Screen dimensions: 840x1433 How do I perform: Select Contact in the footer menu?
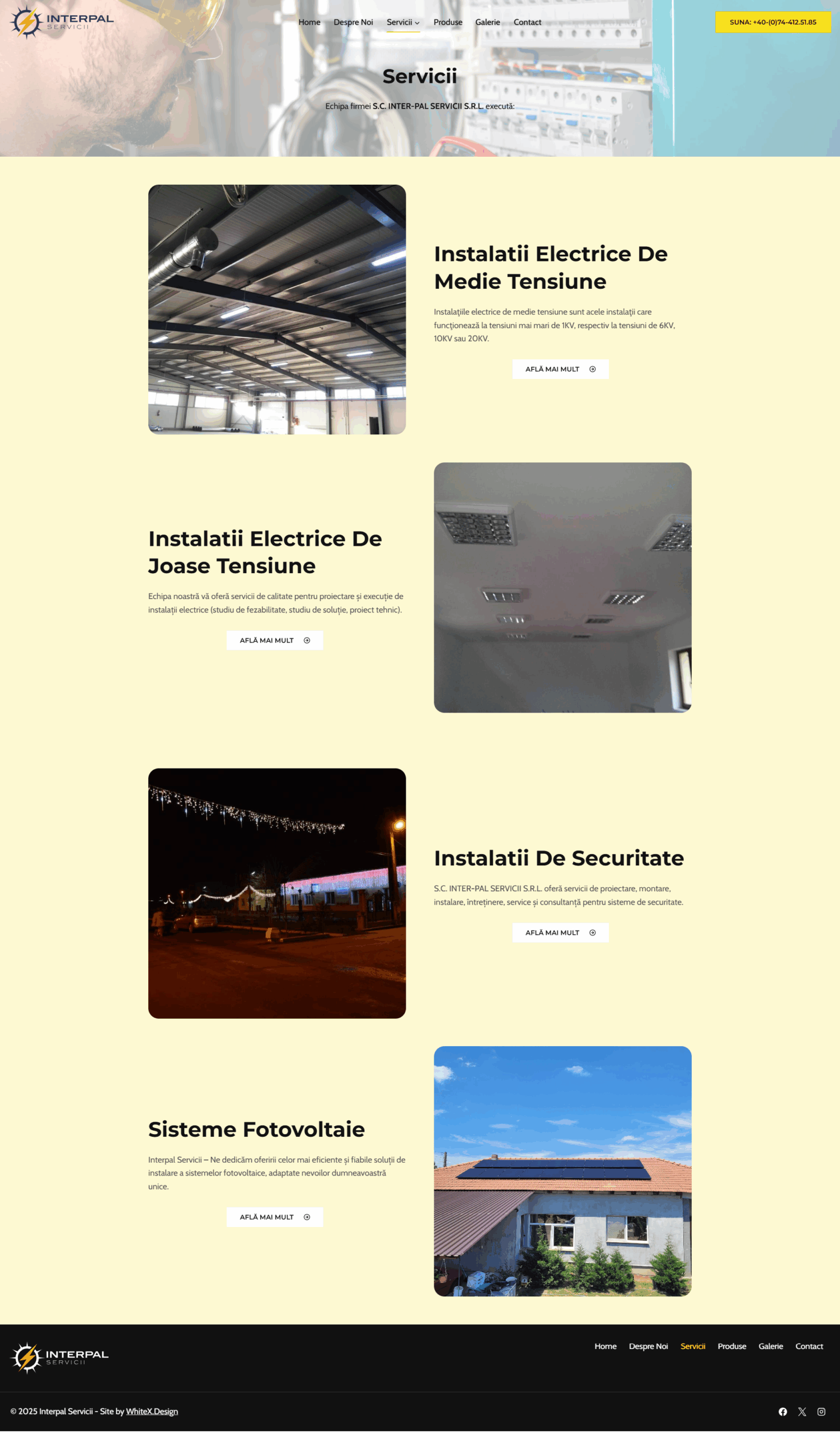[809, 1346]
